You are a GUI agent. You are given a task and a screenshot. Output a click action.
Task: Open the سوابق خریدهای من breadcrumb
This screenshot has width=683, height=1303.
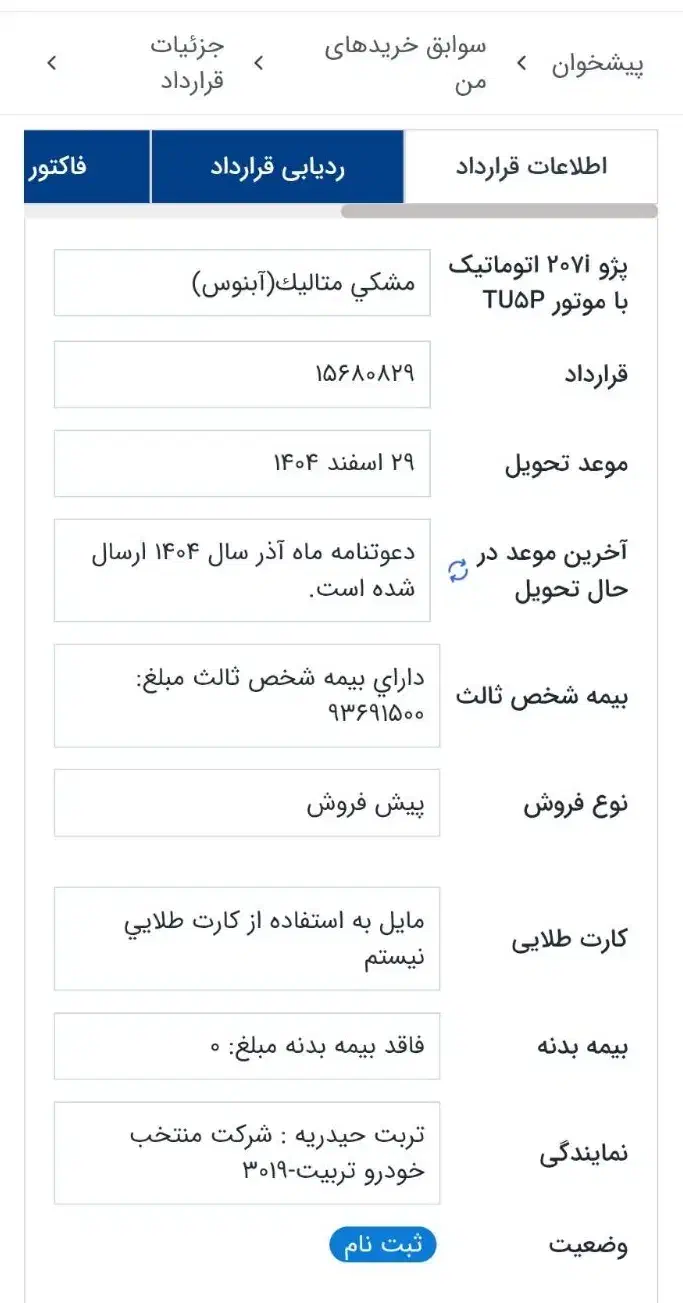pos(405,64)
